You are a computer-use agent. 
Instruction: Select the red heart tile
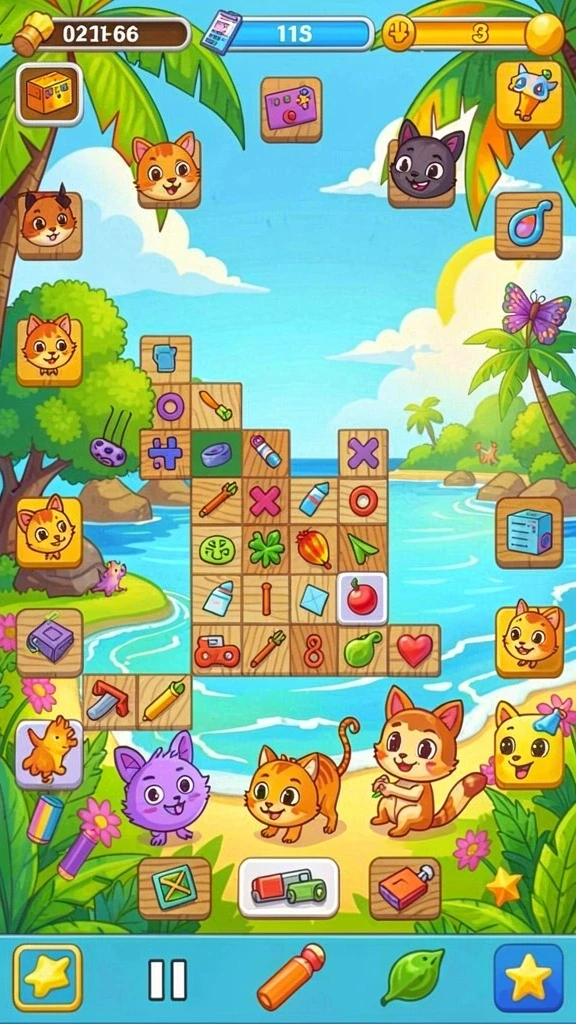[415, 650]
